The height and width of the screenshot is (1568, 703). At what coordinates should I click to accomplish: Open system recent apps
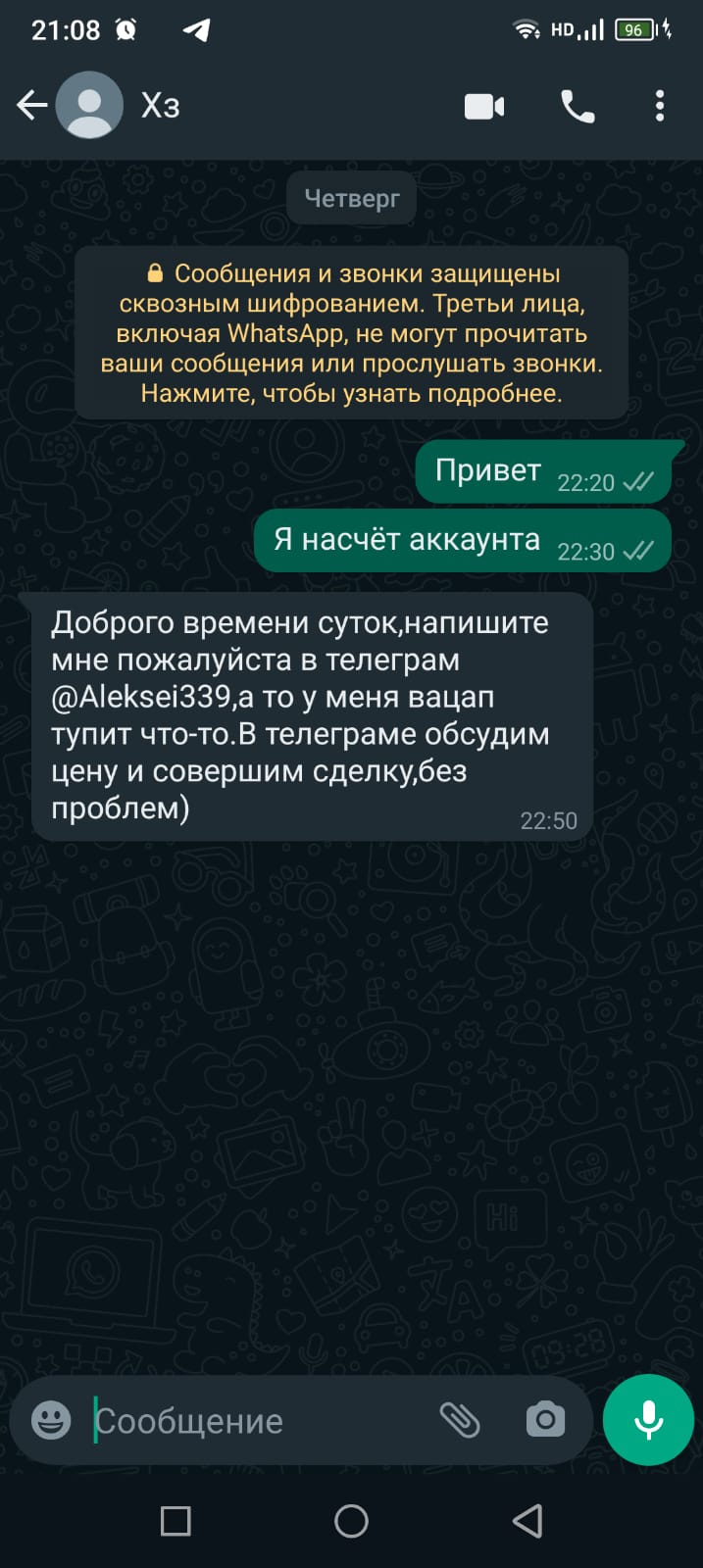coord(176,1521)
